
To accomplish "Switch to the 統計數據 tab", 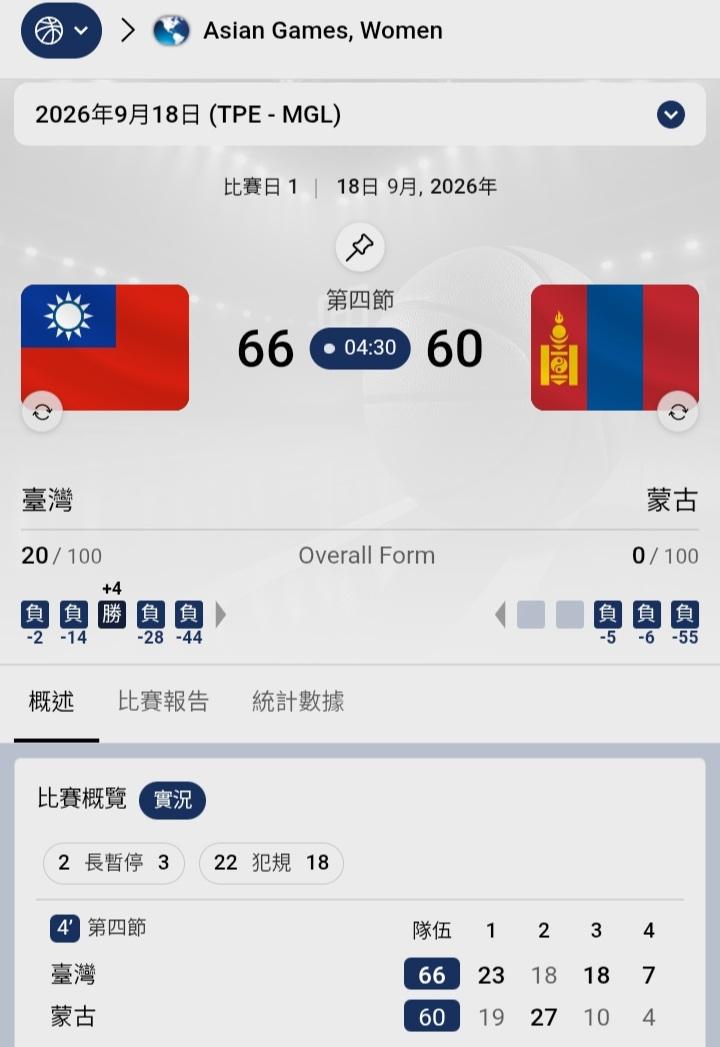I will click(x=298, y=701).
